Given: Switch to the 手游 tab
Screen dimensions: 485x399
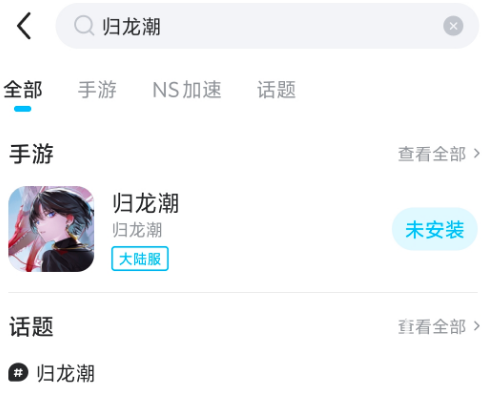Looking at the screenshot, I should [x=97, y=90].
